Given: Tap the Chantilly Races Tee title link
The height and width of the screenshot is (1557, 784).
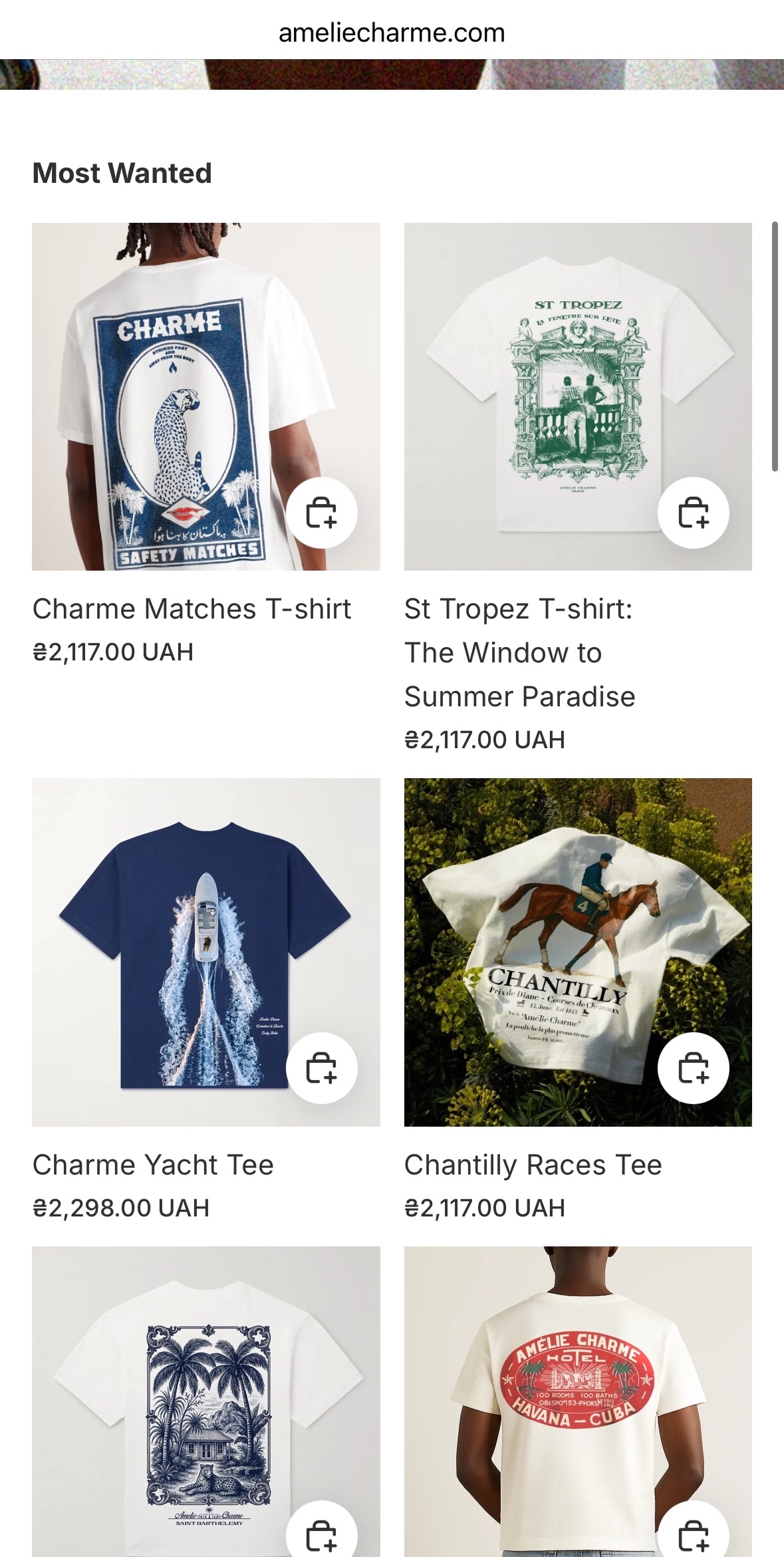Looking at the screenshot, I should [x=533, y=1165].
